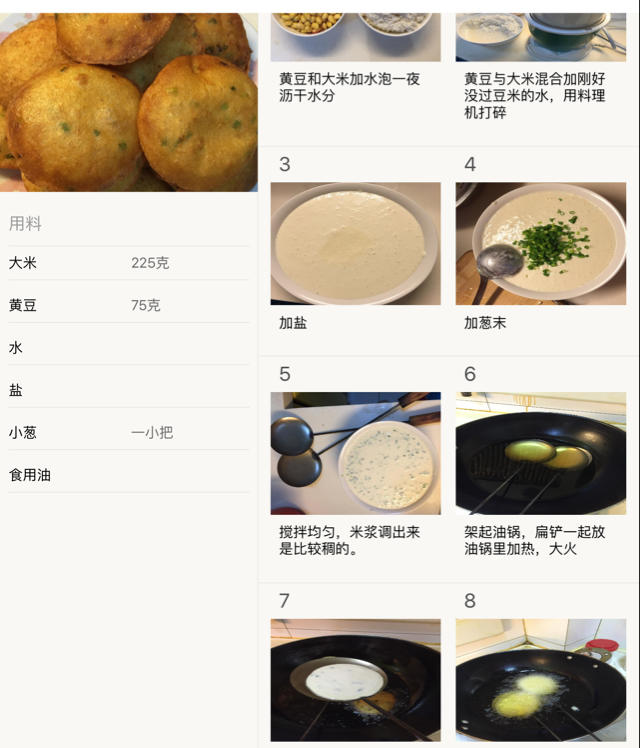
Task: Open step 7 photo of ladle with batter
Action: tap(355, 679)
